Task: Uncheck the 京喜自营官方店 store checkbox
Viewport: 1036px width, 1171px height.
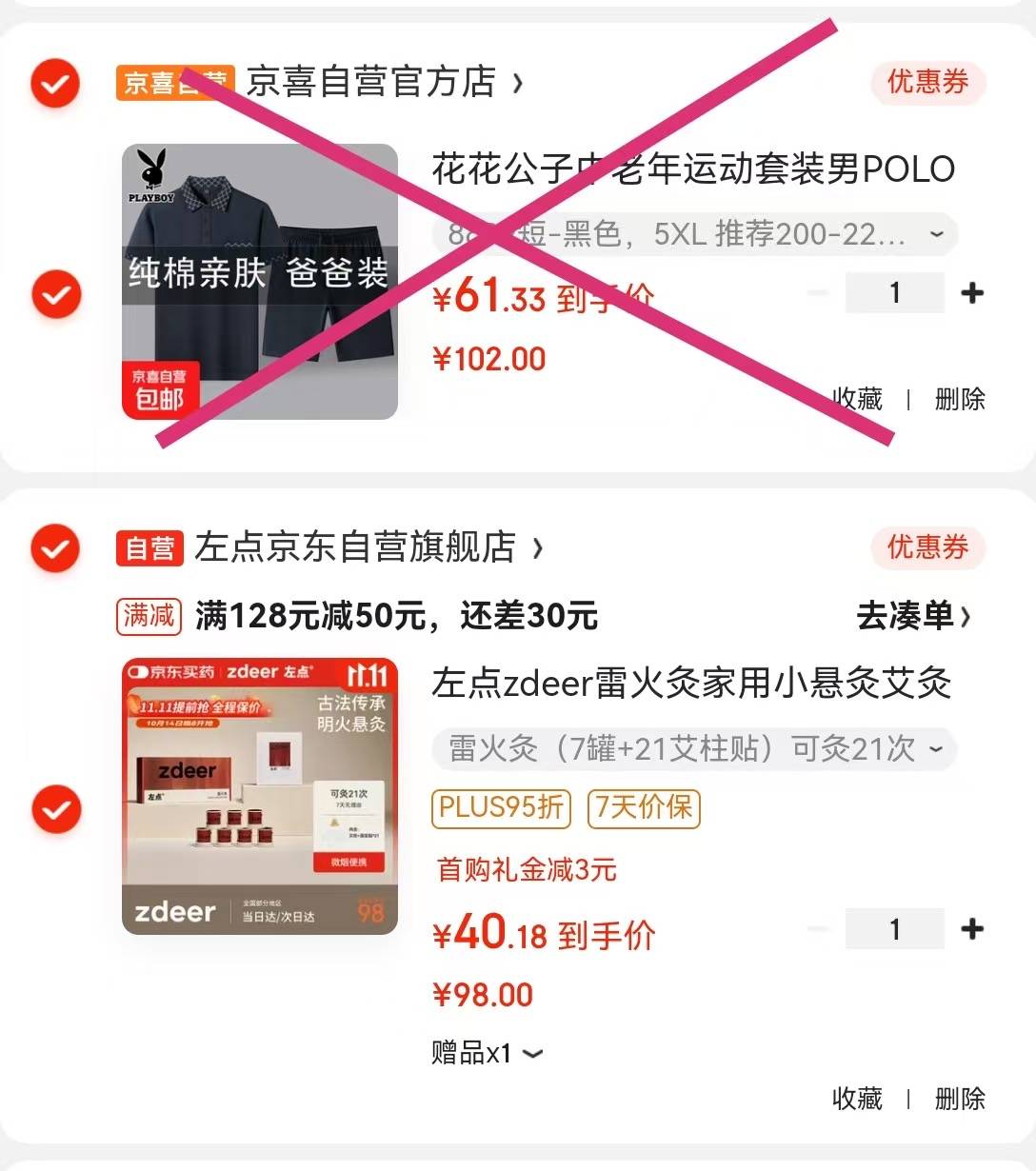Action: tap(55, 84)
